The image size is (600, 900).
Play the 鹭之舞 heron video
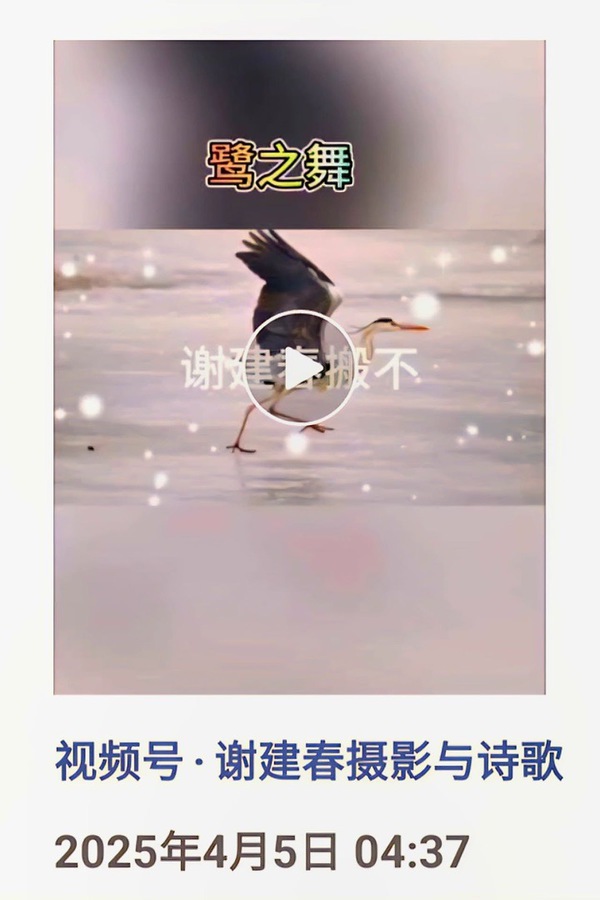pyautogui.click(x=299, y=368)
